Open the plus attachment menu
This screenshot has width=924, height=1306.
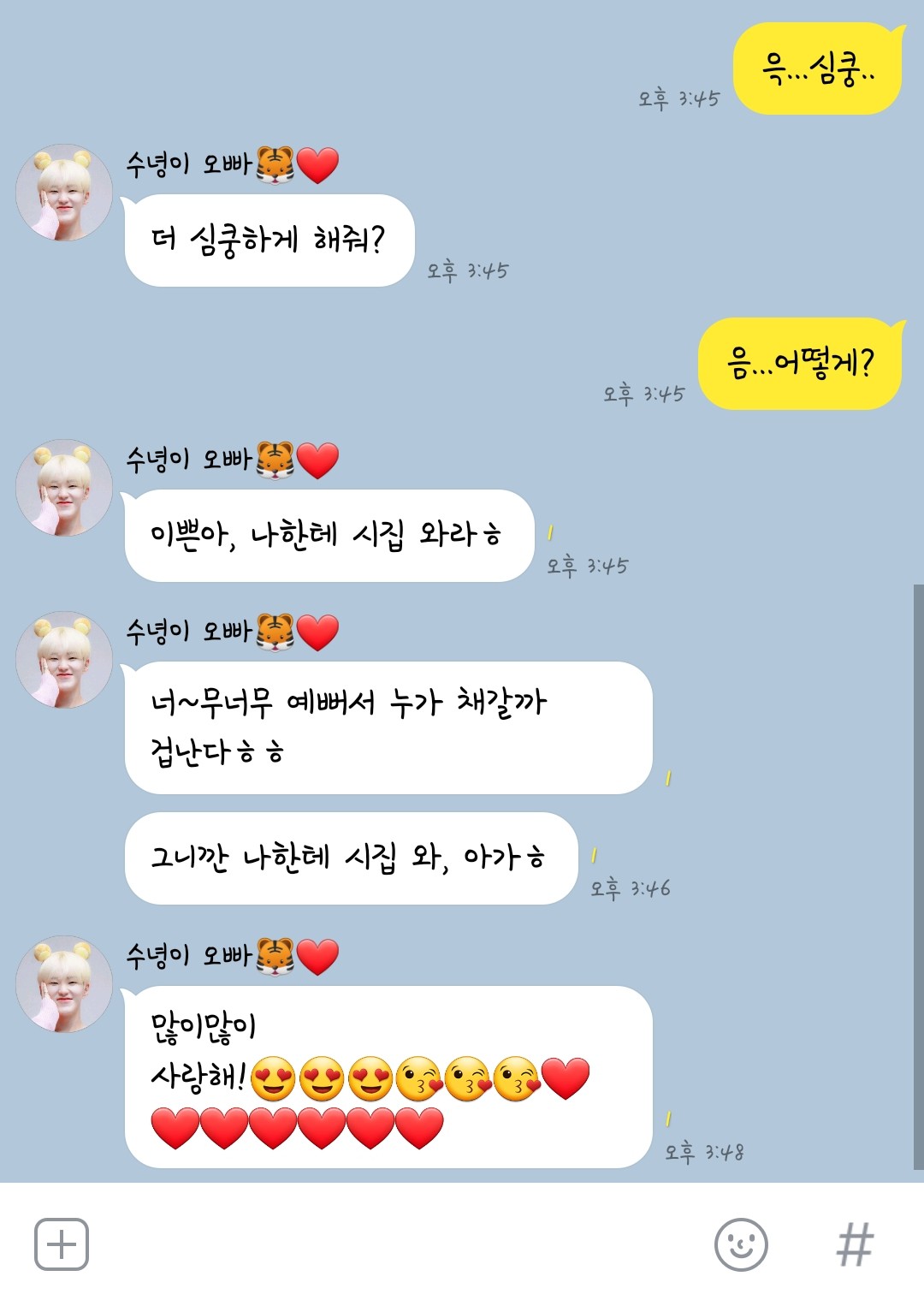(x=62, y=1244)
